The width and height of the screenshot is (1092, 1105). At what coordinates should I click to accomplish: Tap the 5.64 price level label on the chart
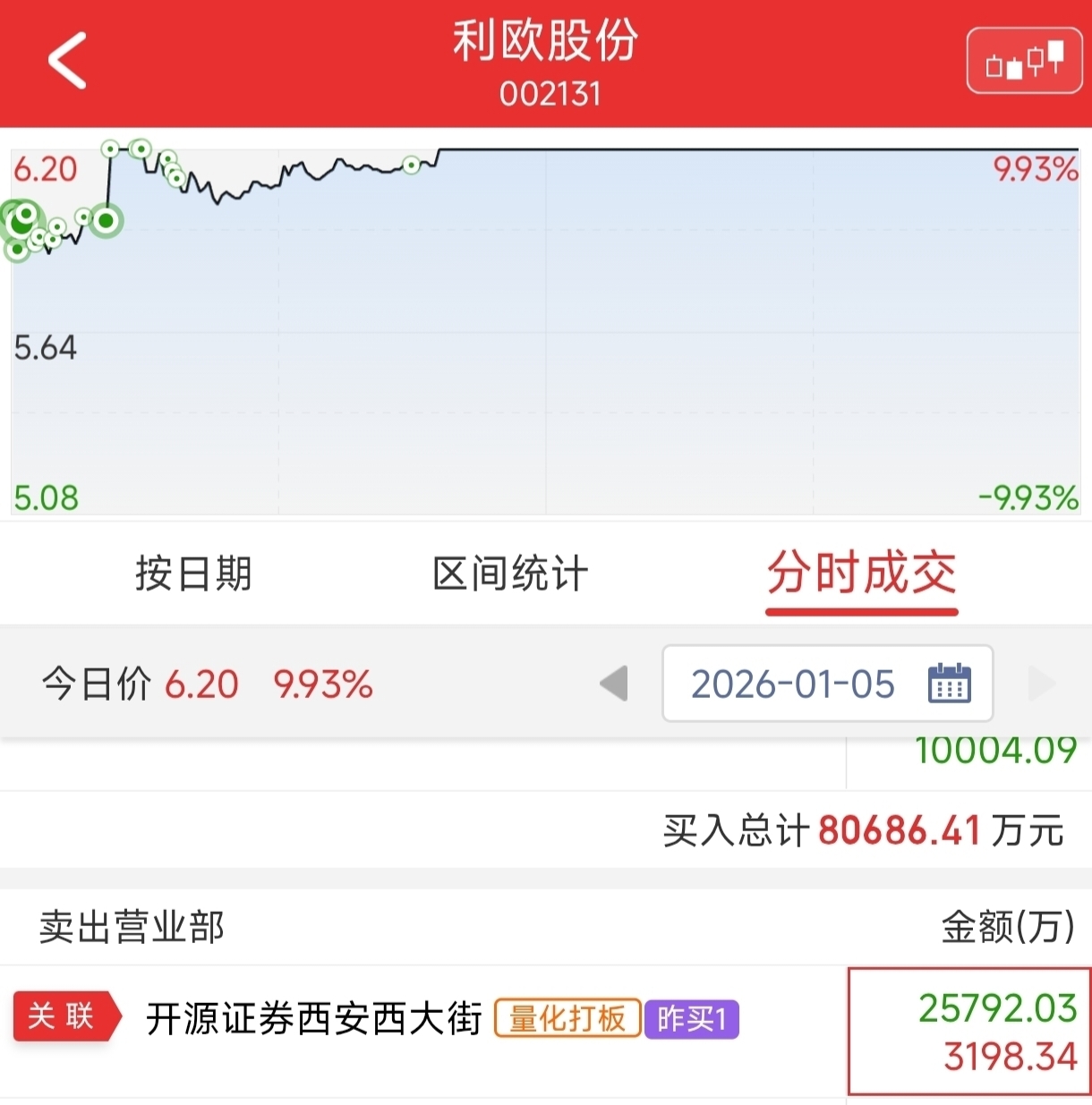(x=45, y=349)
